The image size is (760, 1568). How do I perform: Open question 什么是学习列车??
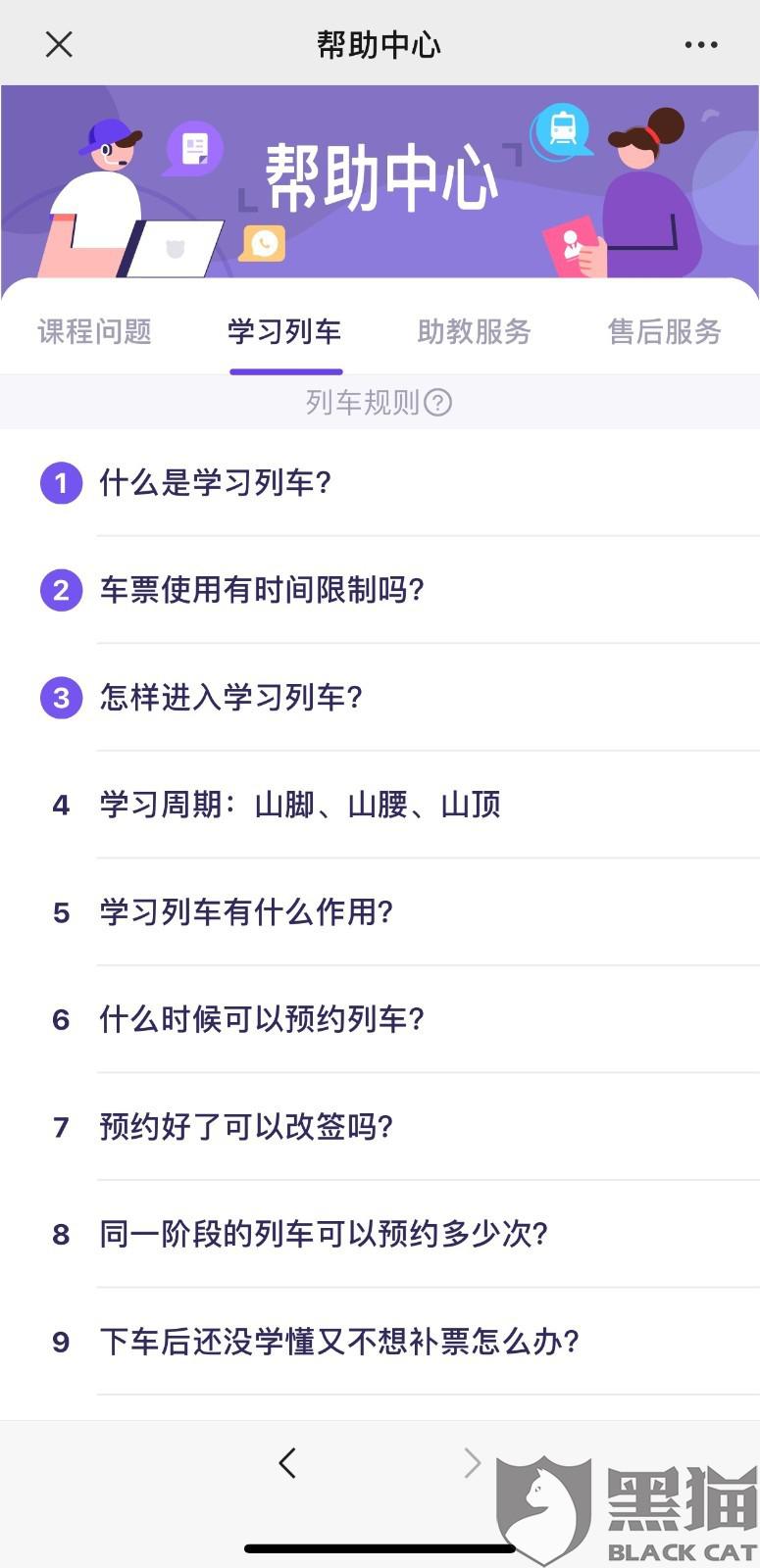[x=216, y=482]
